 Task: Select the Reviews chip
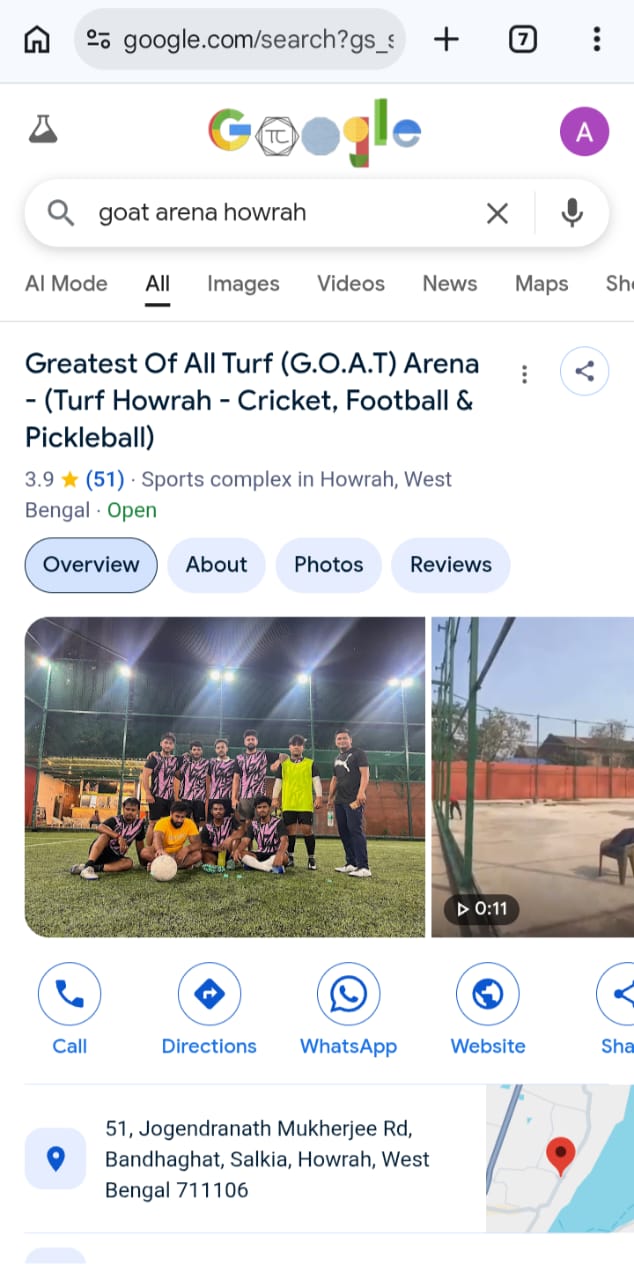[x=450, y=565]
